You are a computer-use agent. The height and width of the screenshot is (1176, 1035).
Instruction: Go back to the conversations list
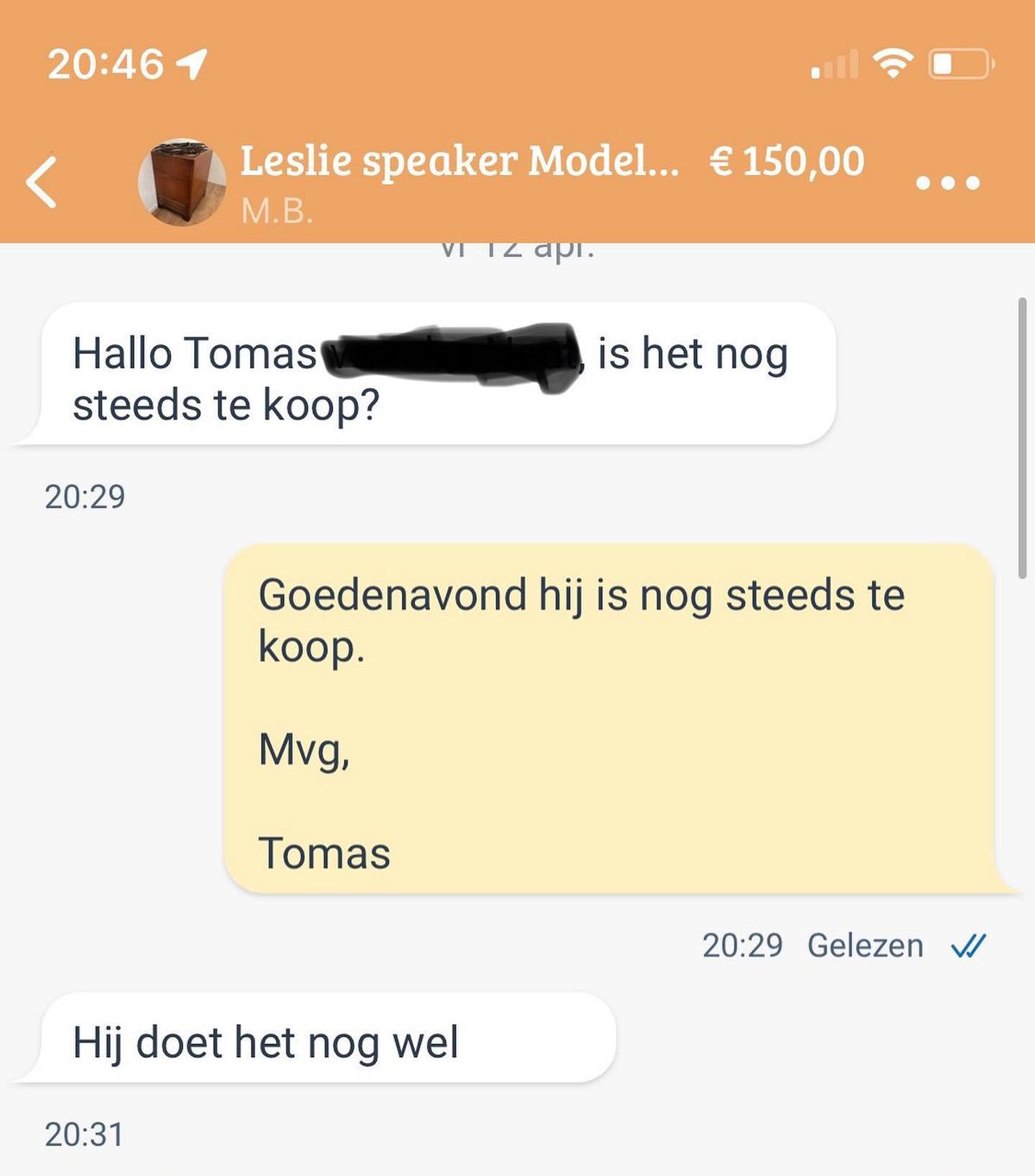click(x=41, y=182)
